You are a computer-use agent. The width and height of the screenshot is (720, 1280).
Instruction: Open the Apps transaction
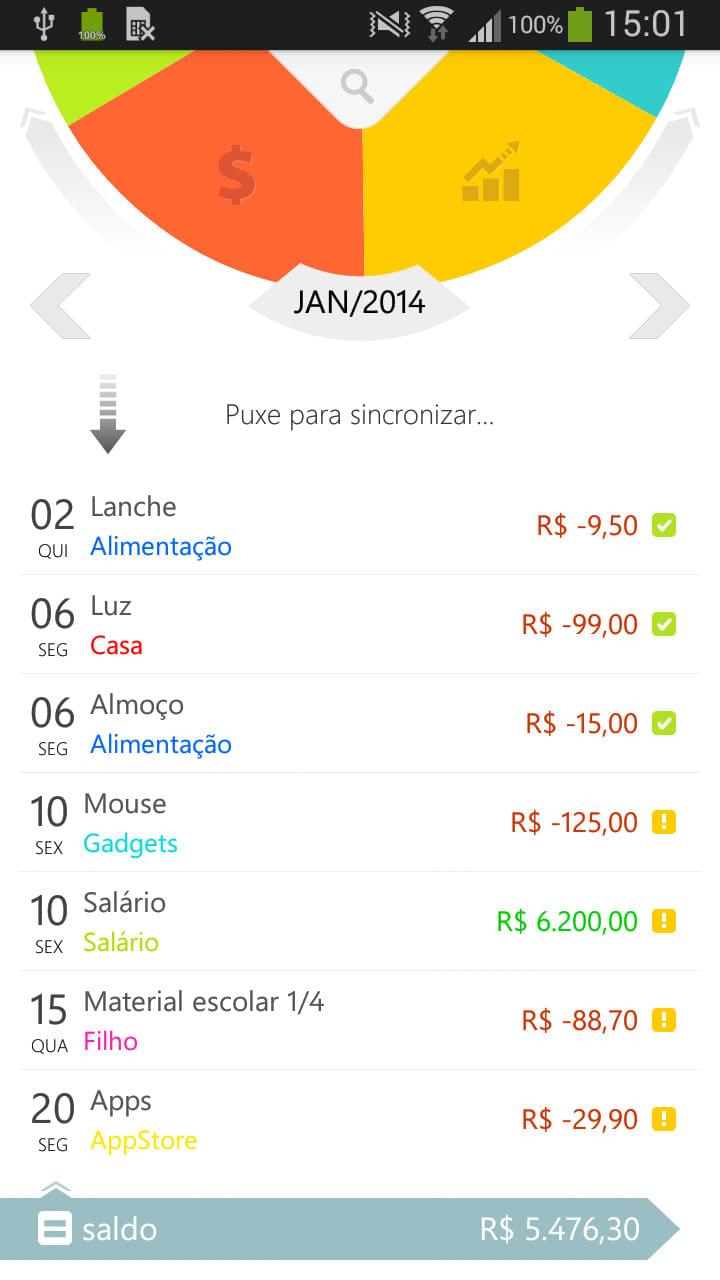pyautogui.click(x=360, y=1119)
